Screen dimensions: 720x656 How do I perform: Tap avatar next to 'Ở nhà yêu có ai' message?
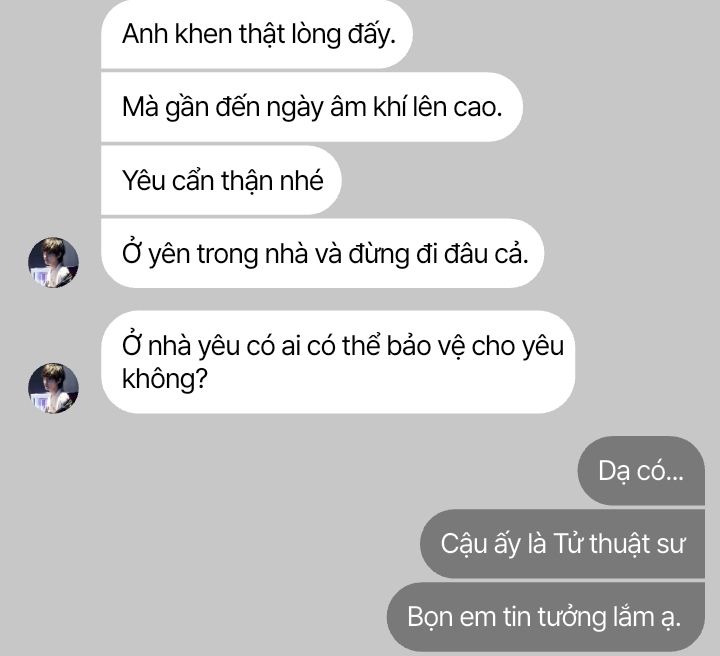(x=53, y=388)
